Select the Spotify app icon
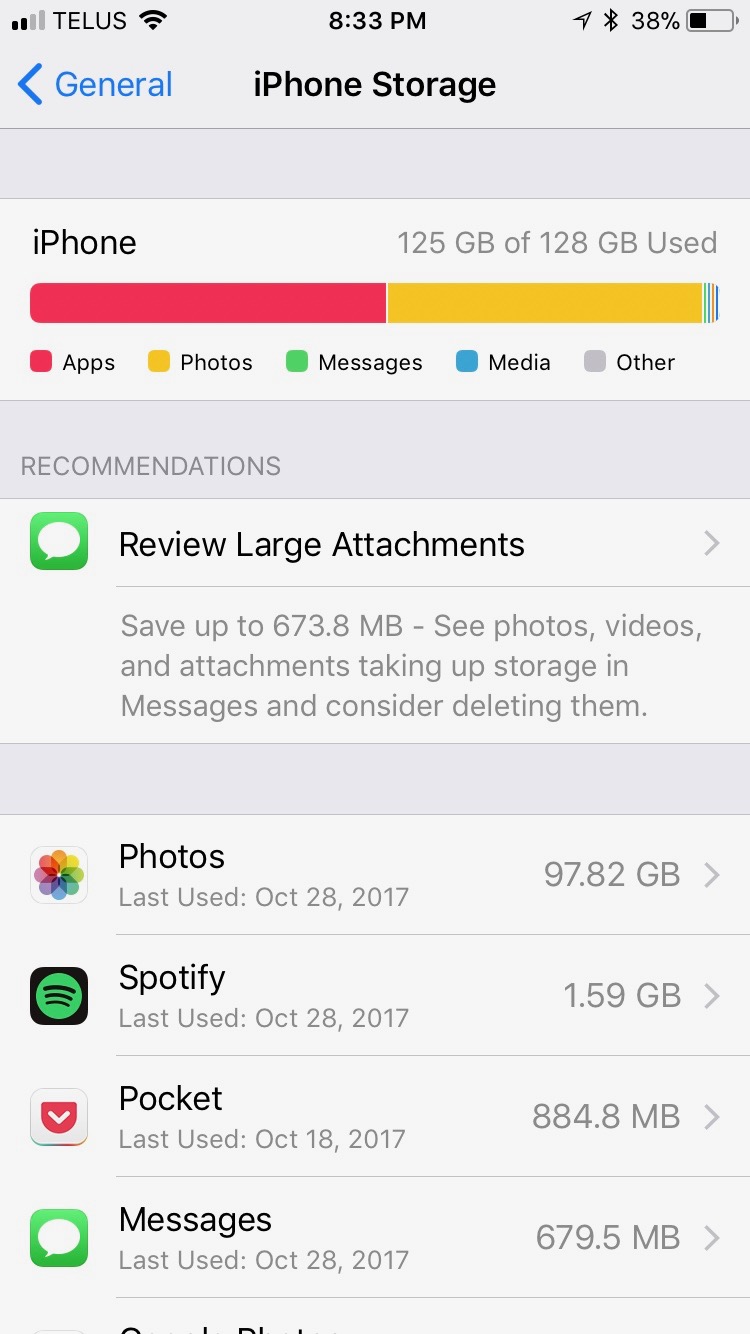This screenshot has width=750, height=1334. pyautogui.click(x=58, y=995)
